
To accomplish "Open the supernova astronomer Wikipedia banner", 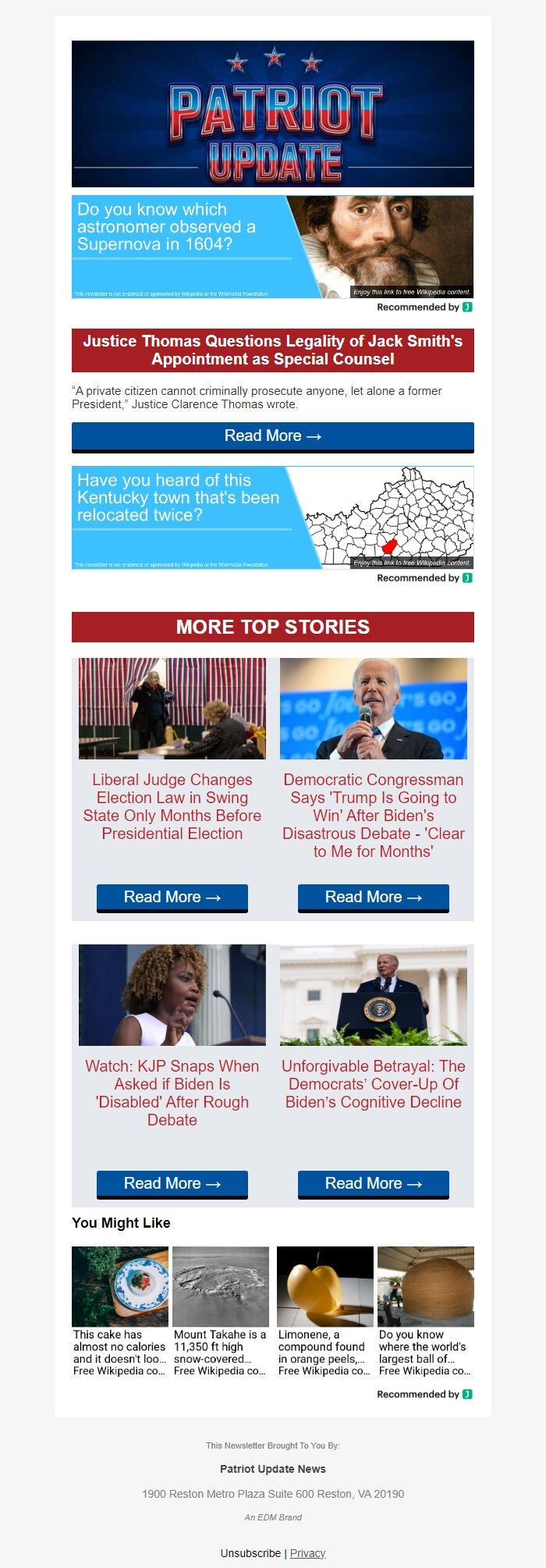I will [272, 247].
